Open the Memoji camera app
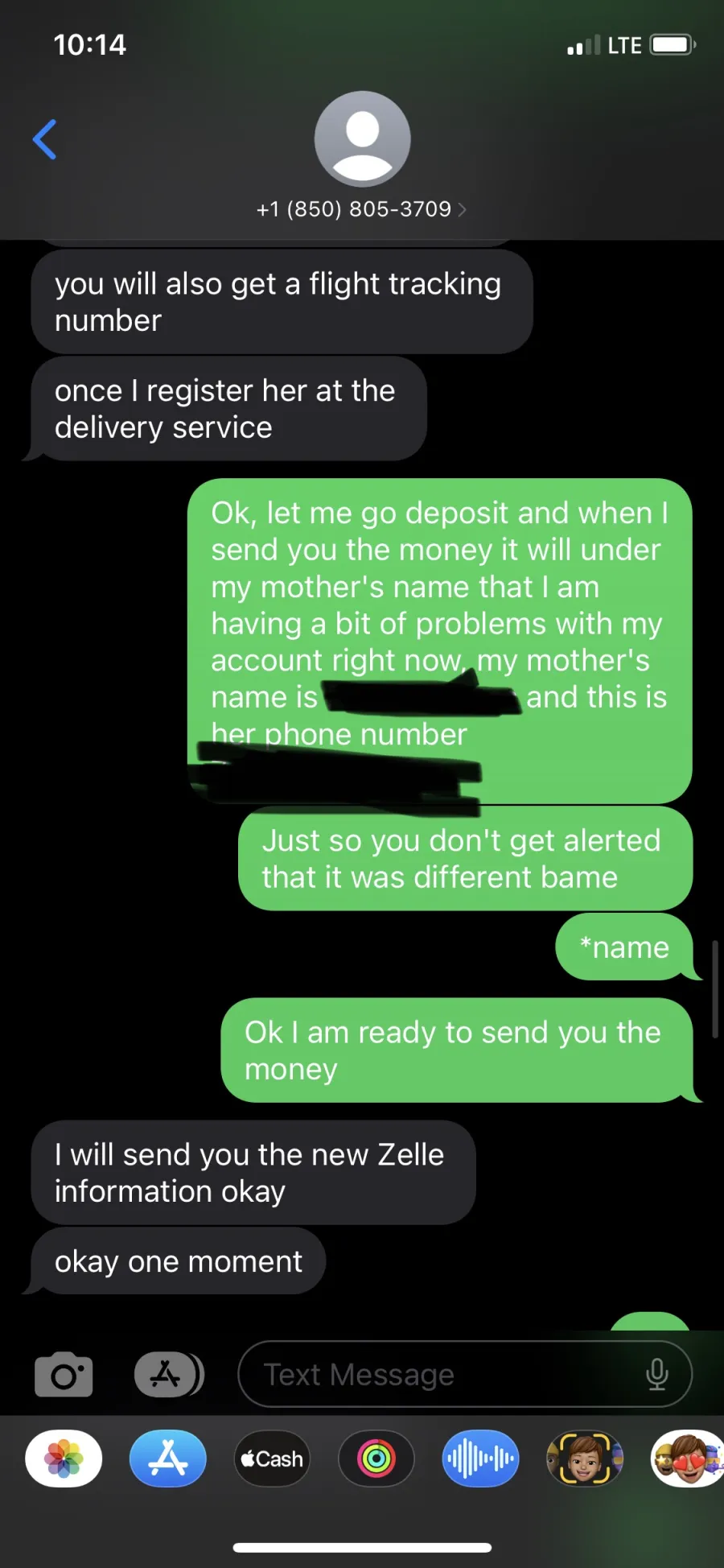724x1568 pixels. (585, 1459)
